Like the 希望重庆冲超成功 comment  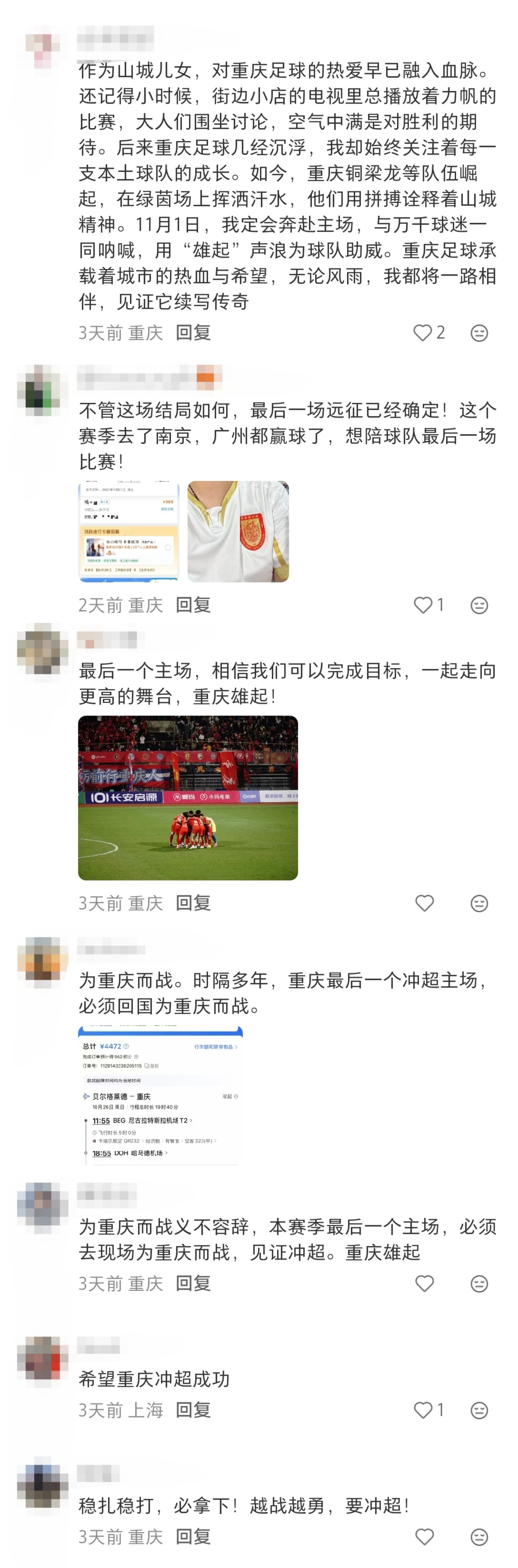(x=423, y=1410)
